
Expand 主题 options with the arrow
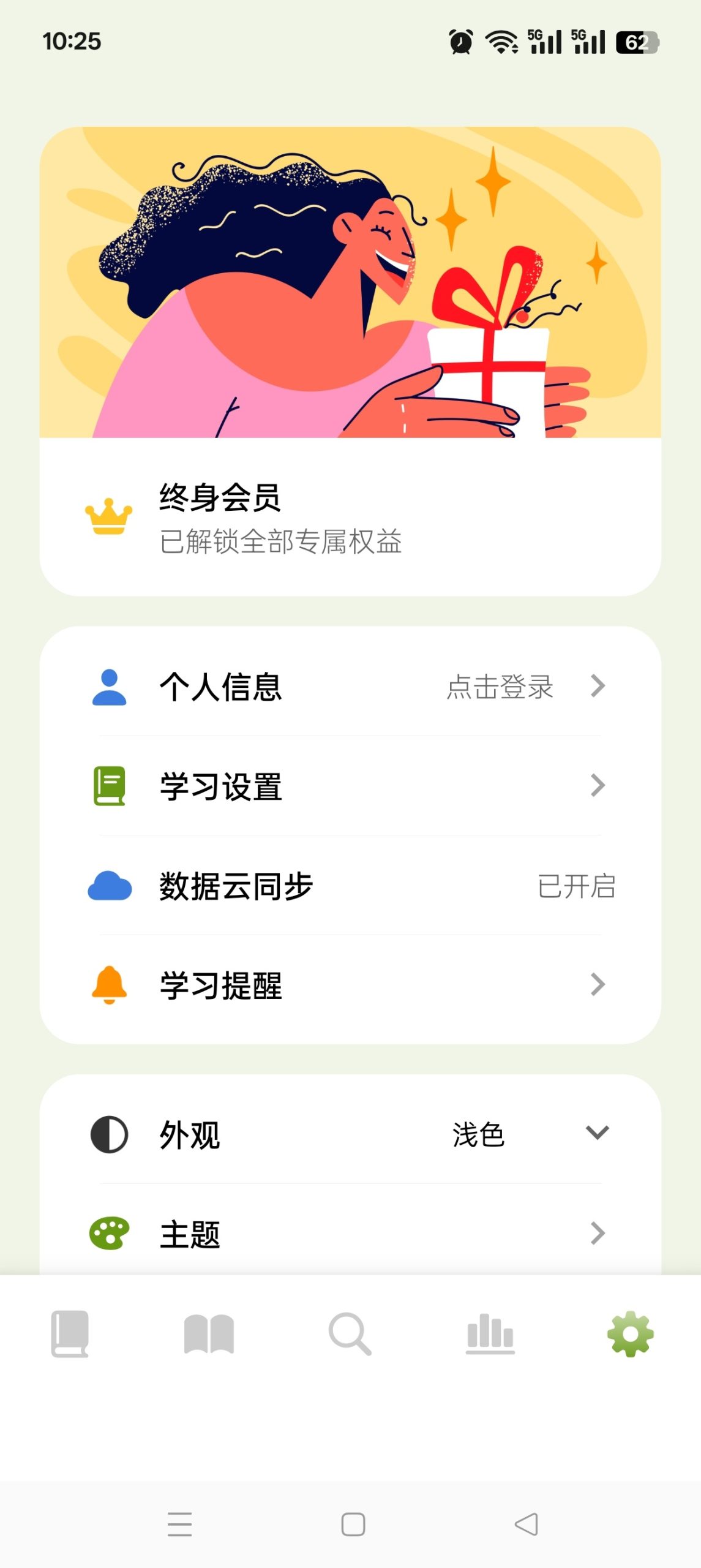click(x=597, y=1233)
